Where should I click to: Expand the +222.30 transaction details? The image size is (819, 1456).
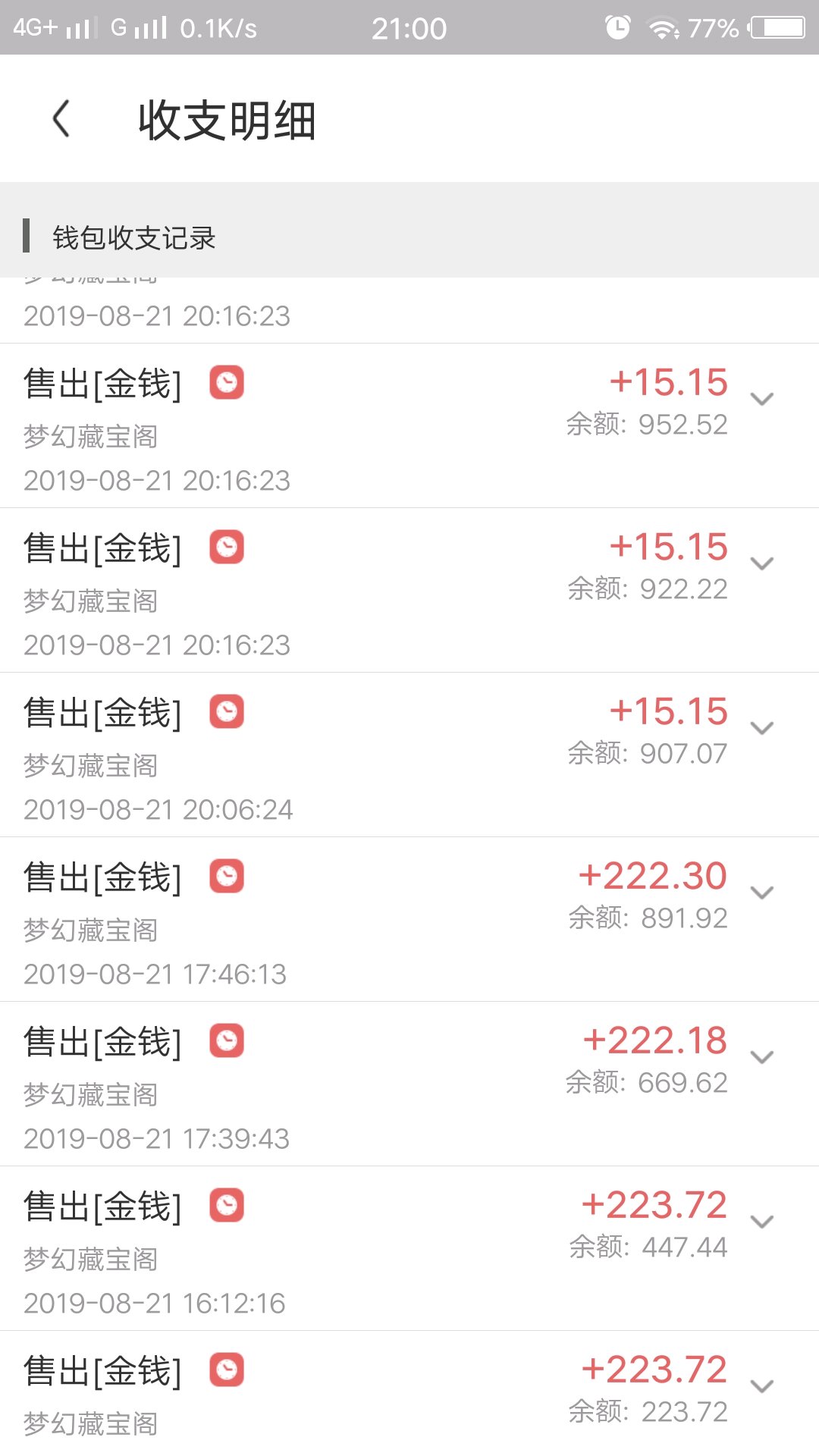tap(761, 893)
